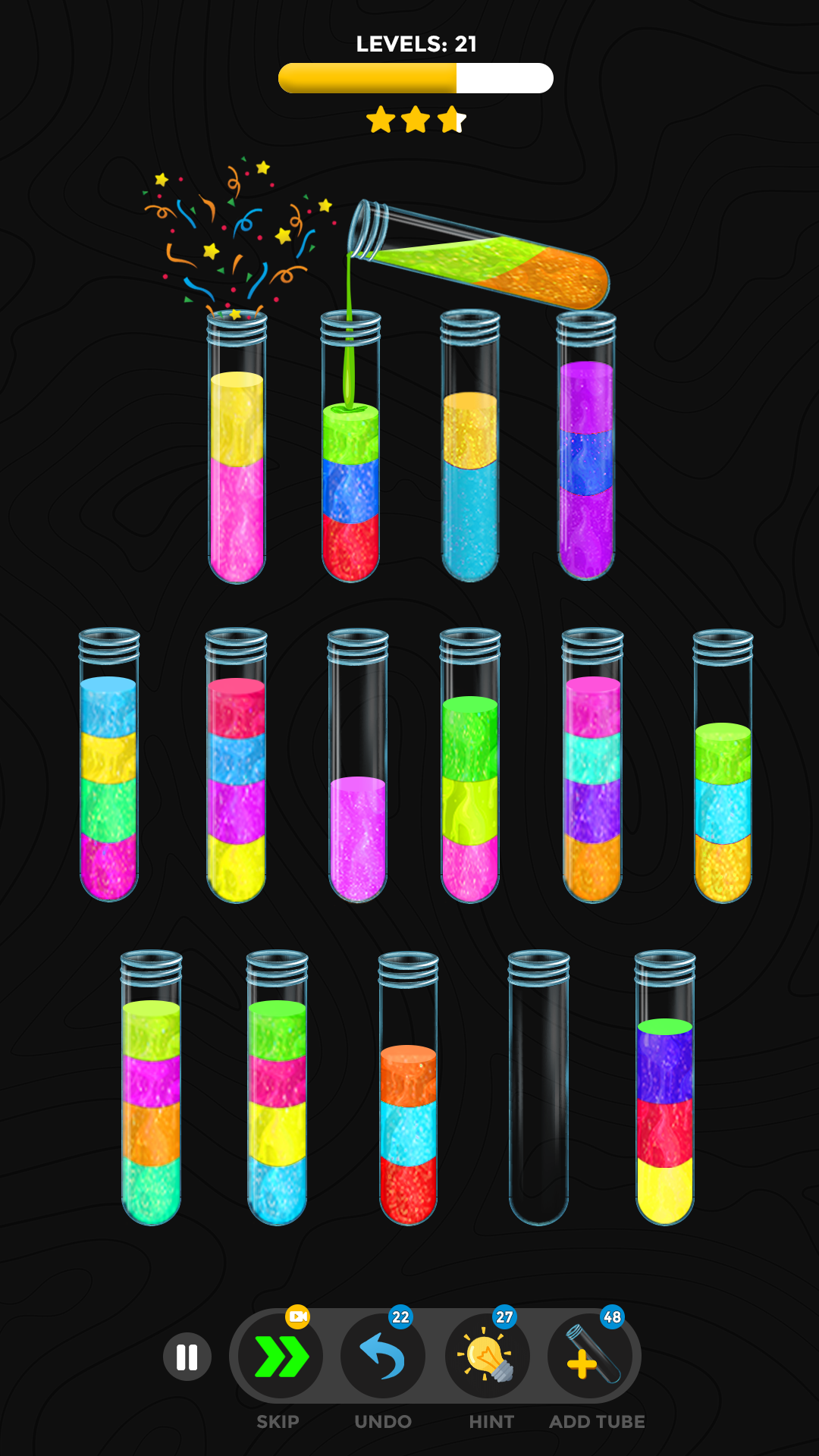Use a hint

coord(488,1357)
